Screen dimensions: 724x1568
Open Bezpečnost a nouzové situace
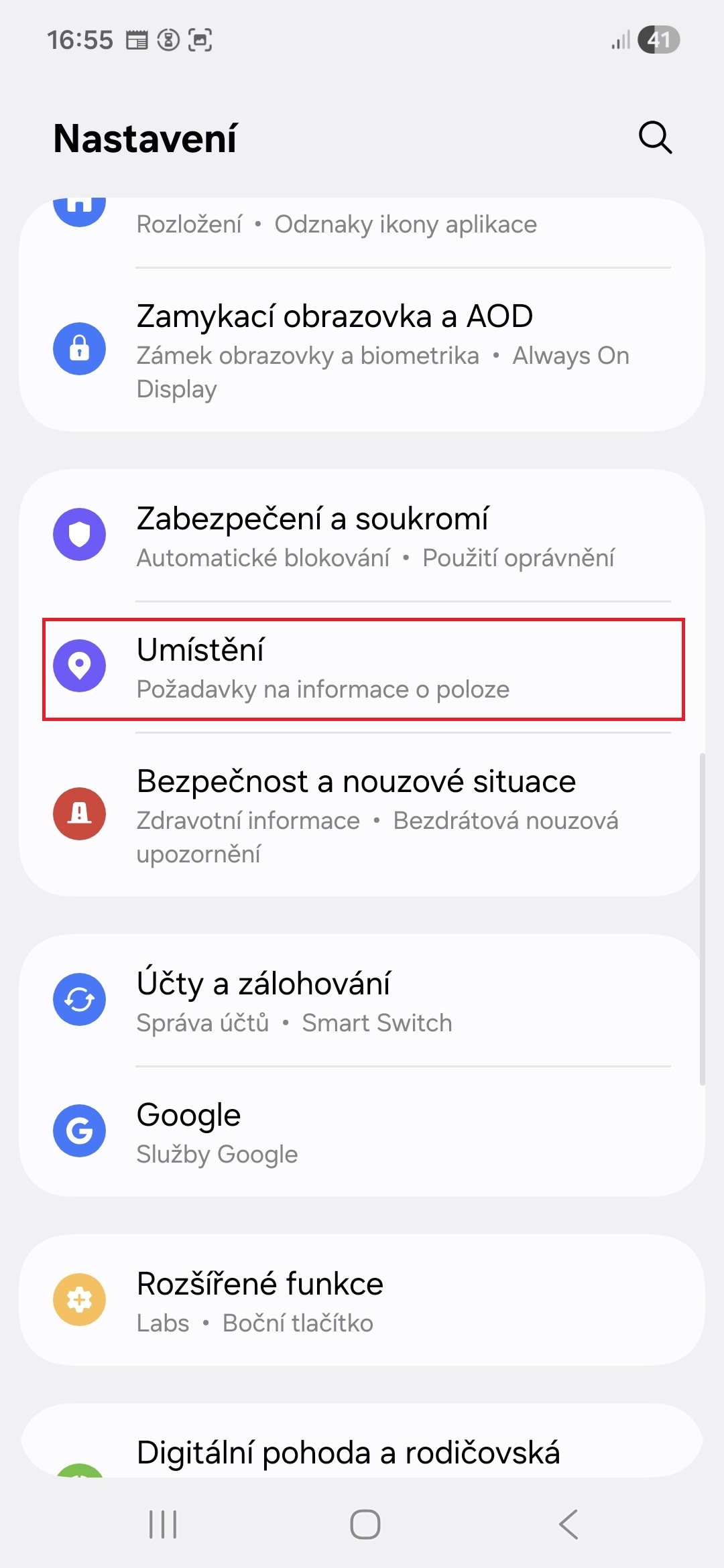tap(362, 815)
